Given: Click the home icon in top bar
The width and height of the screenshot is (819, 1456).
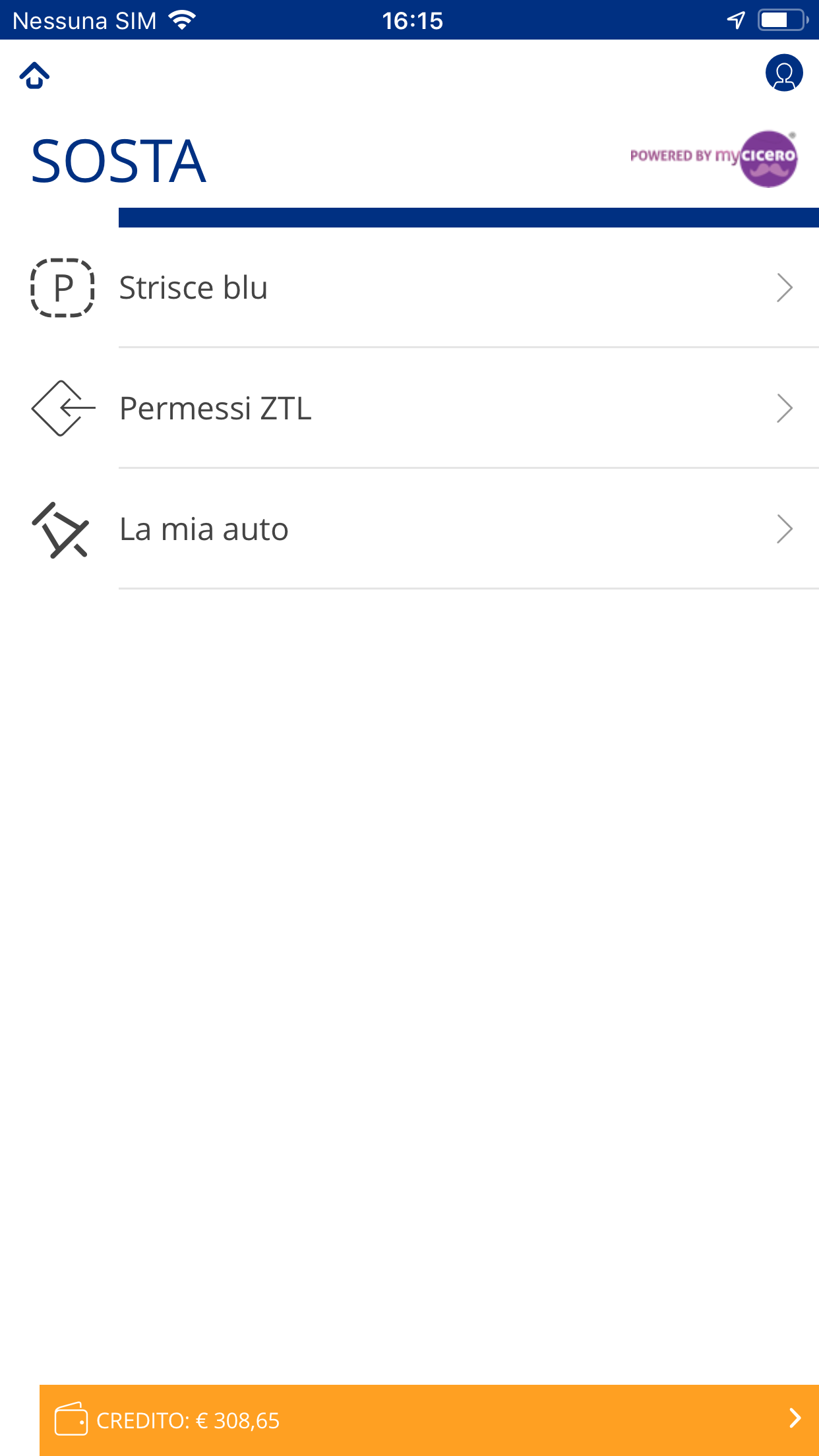Looking at the screenshot, I should [34, 75].
